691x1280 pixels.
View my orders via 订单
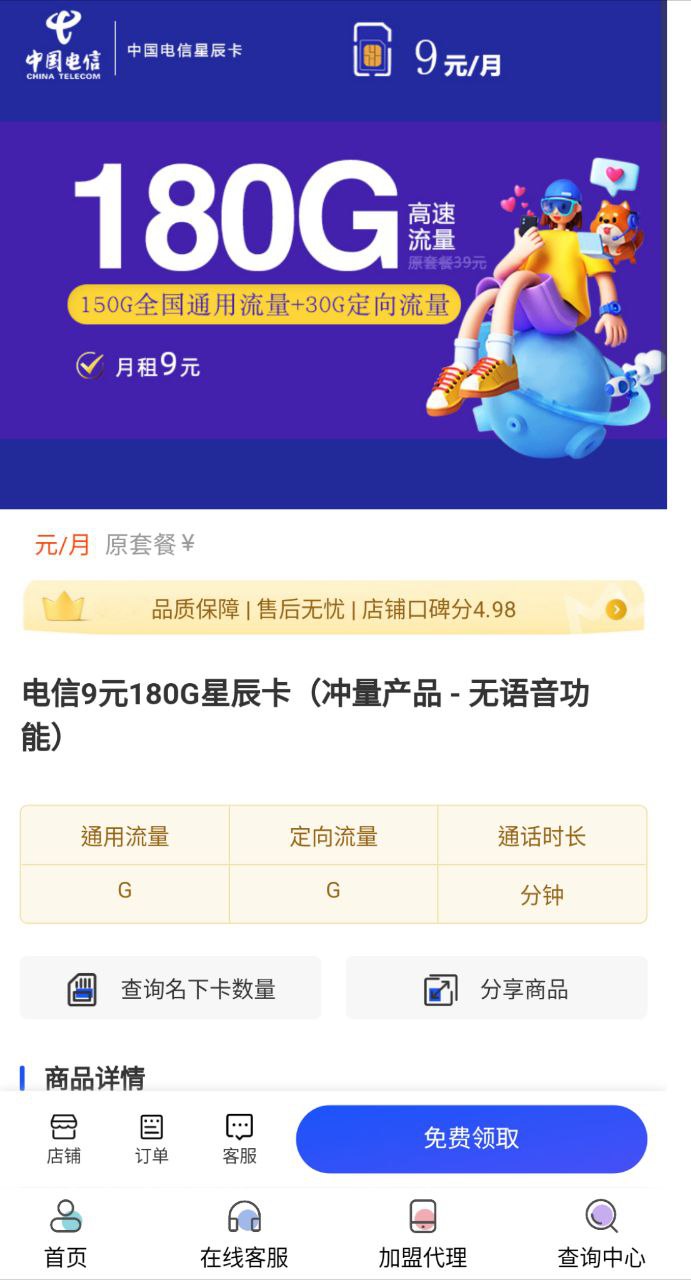point(151,1139)
